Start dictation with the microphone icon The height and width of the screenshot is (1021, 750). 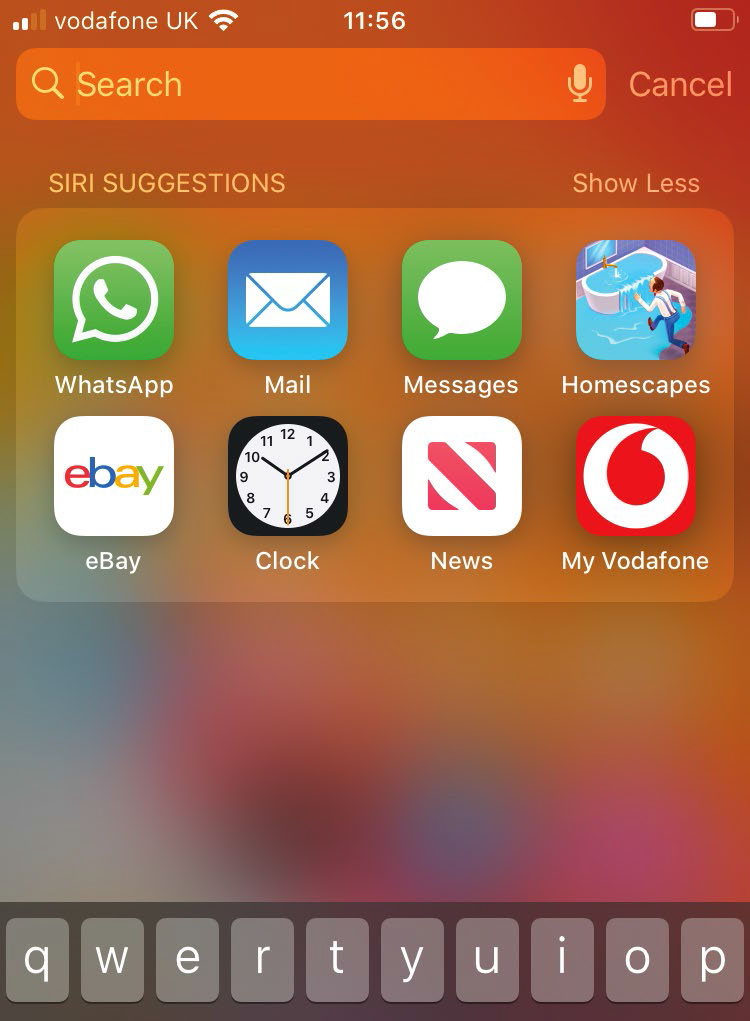click(x=580, y=84)
